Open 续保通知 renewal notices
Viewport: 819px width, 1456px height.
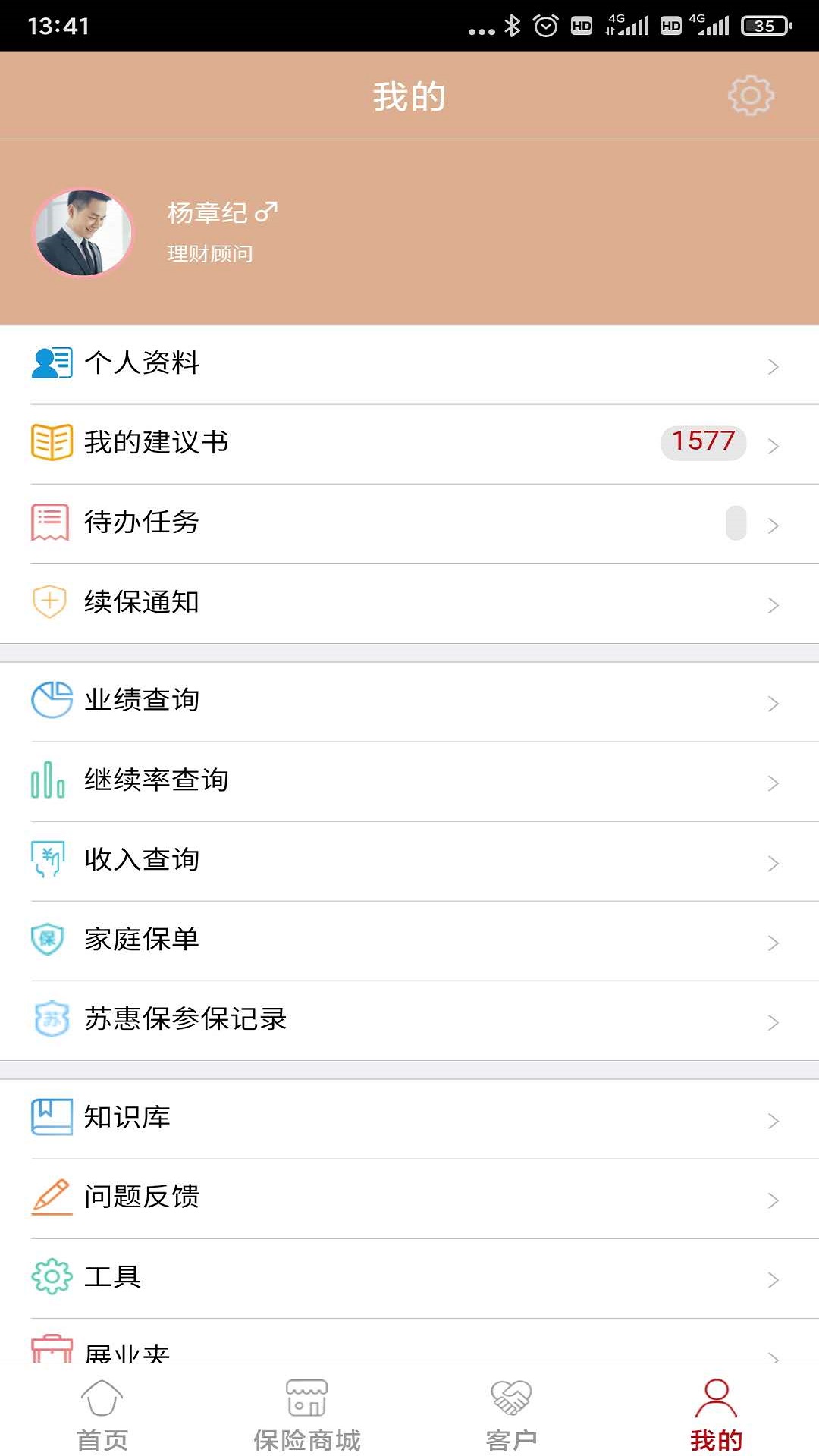[x=409, y=603]
